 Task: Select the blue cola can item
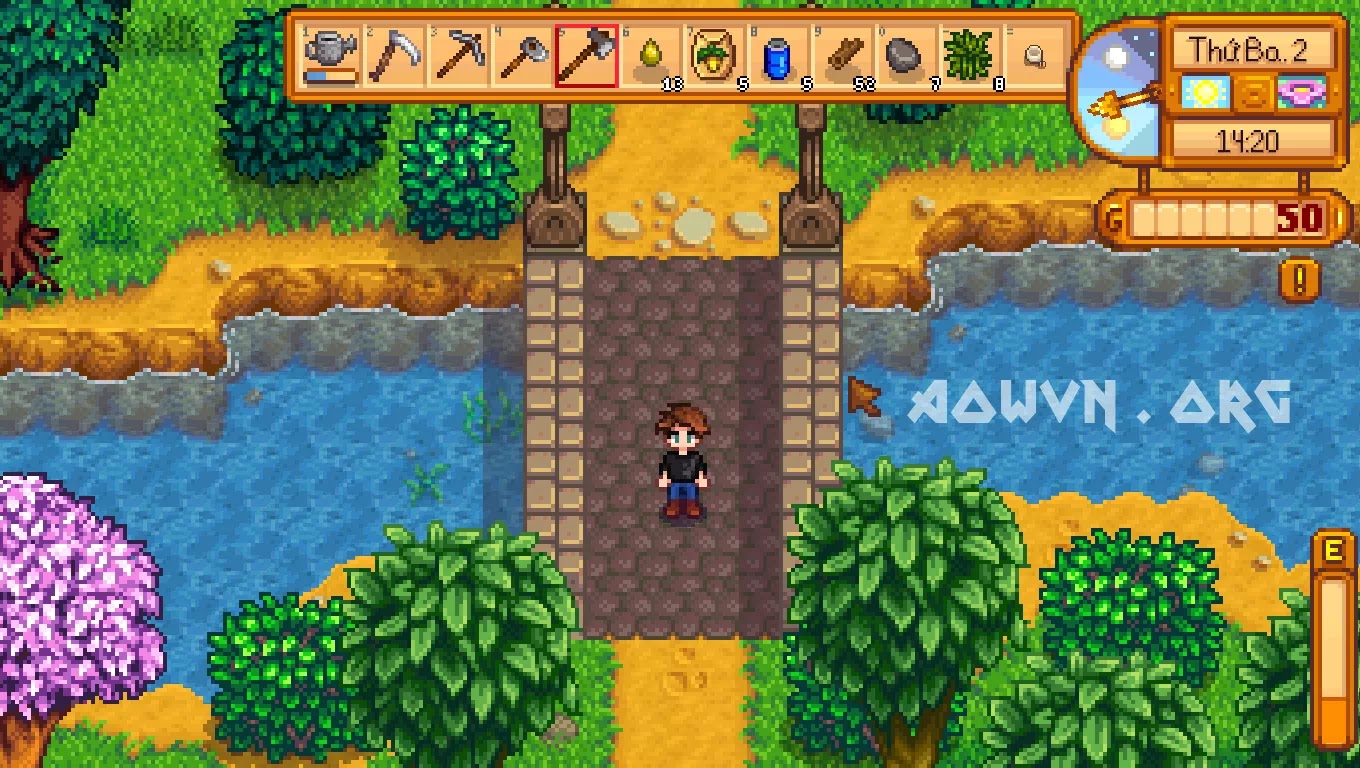click(778, 57)
